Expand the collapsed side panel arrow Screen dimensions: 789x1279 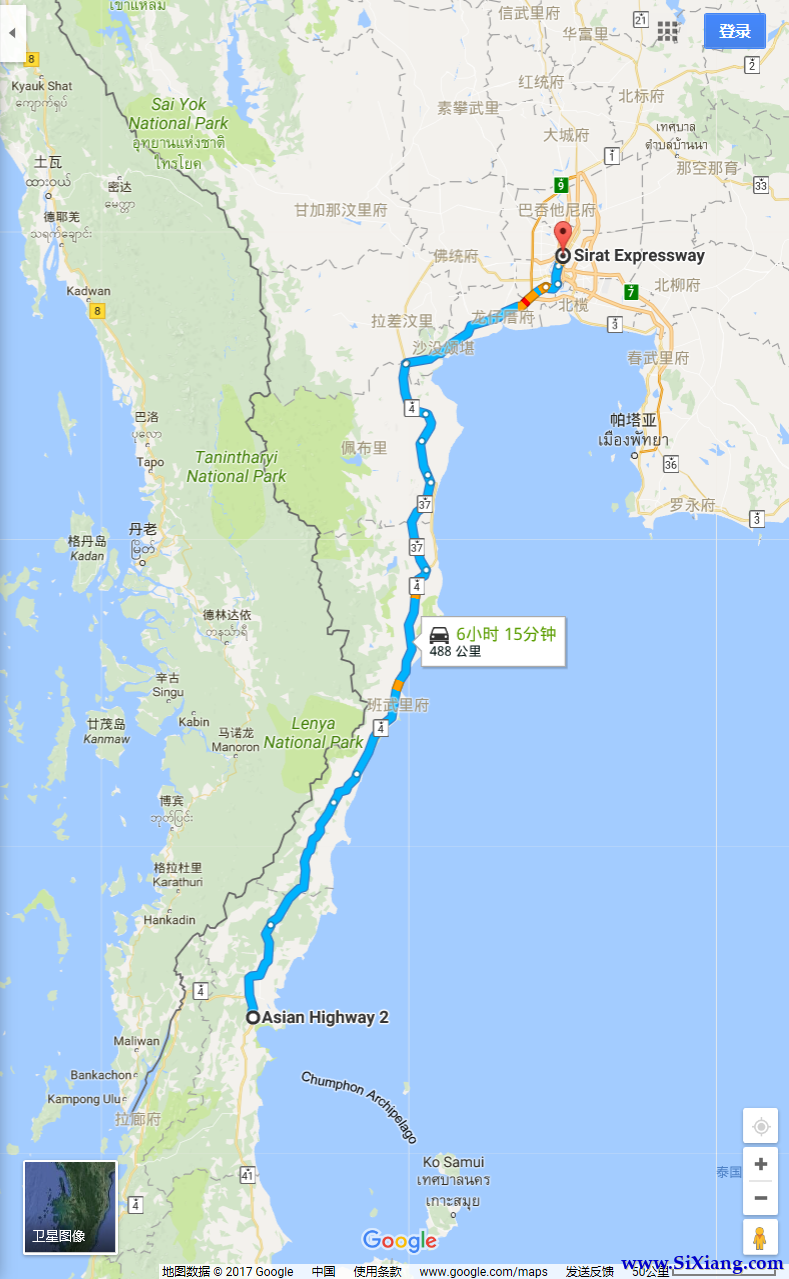[12, 33]
